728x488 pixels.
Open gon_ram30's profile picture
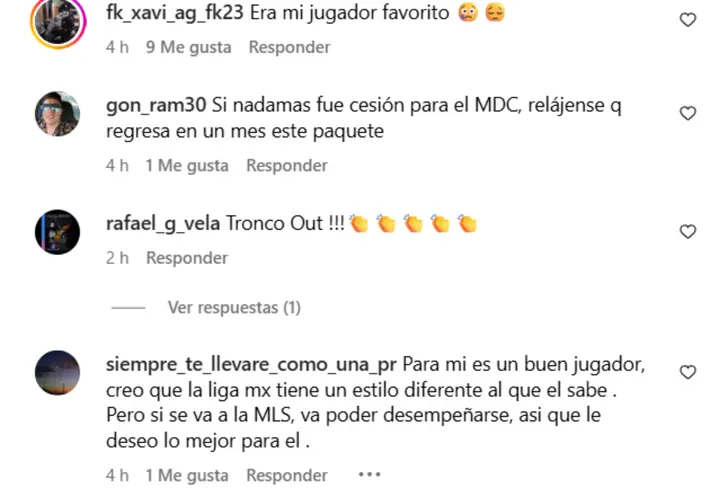(57, 114)
